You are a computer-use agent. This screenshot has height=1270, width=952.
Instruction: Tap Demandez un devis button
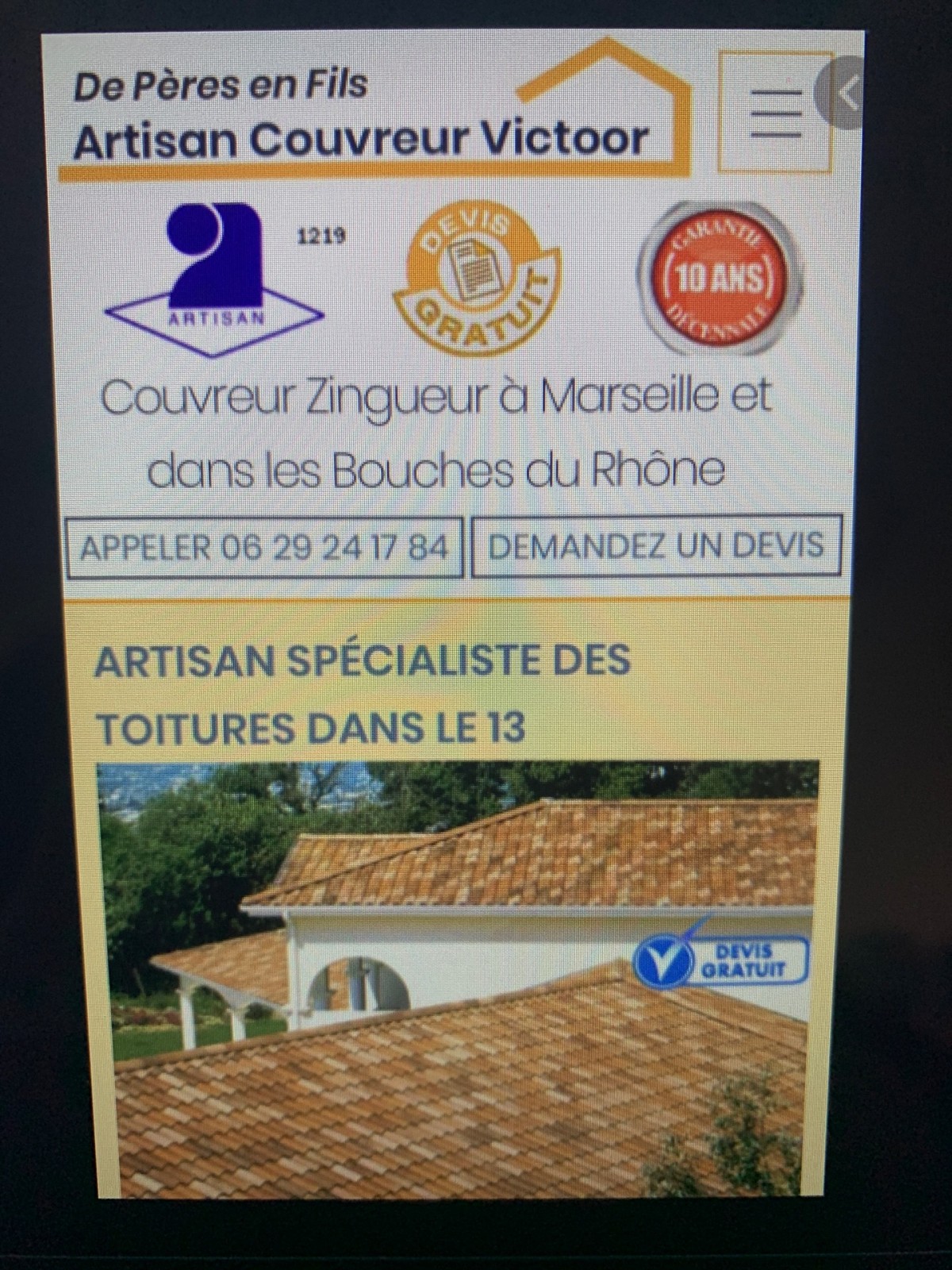(x=655, y=547)
